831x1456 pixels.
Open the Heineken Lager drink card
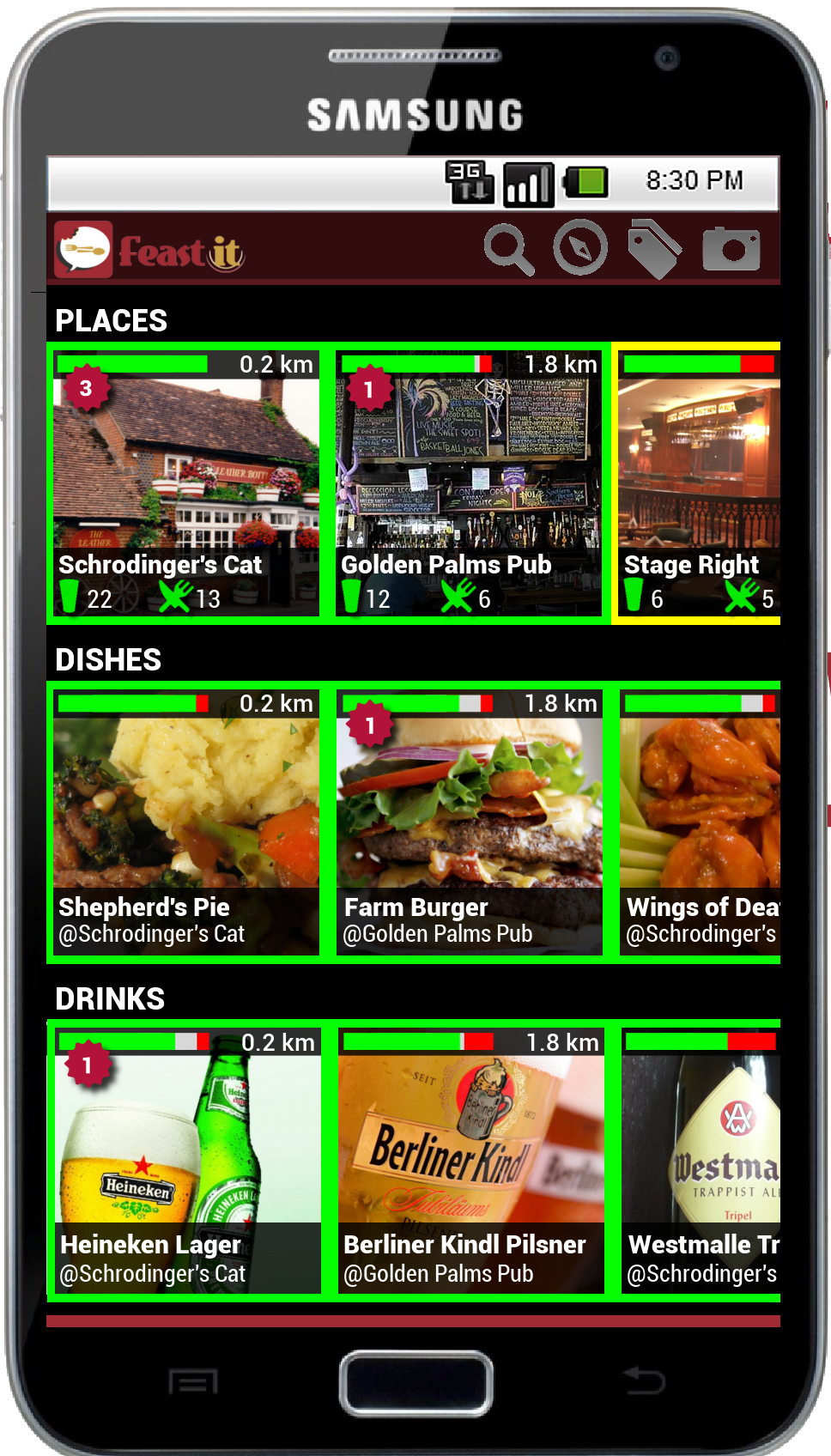pos(186,1161)
